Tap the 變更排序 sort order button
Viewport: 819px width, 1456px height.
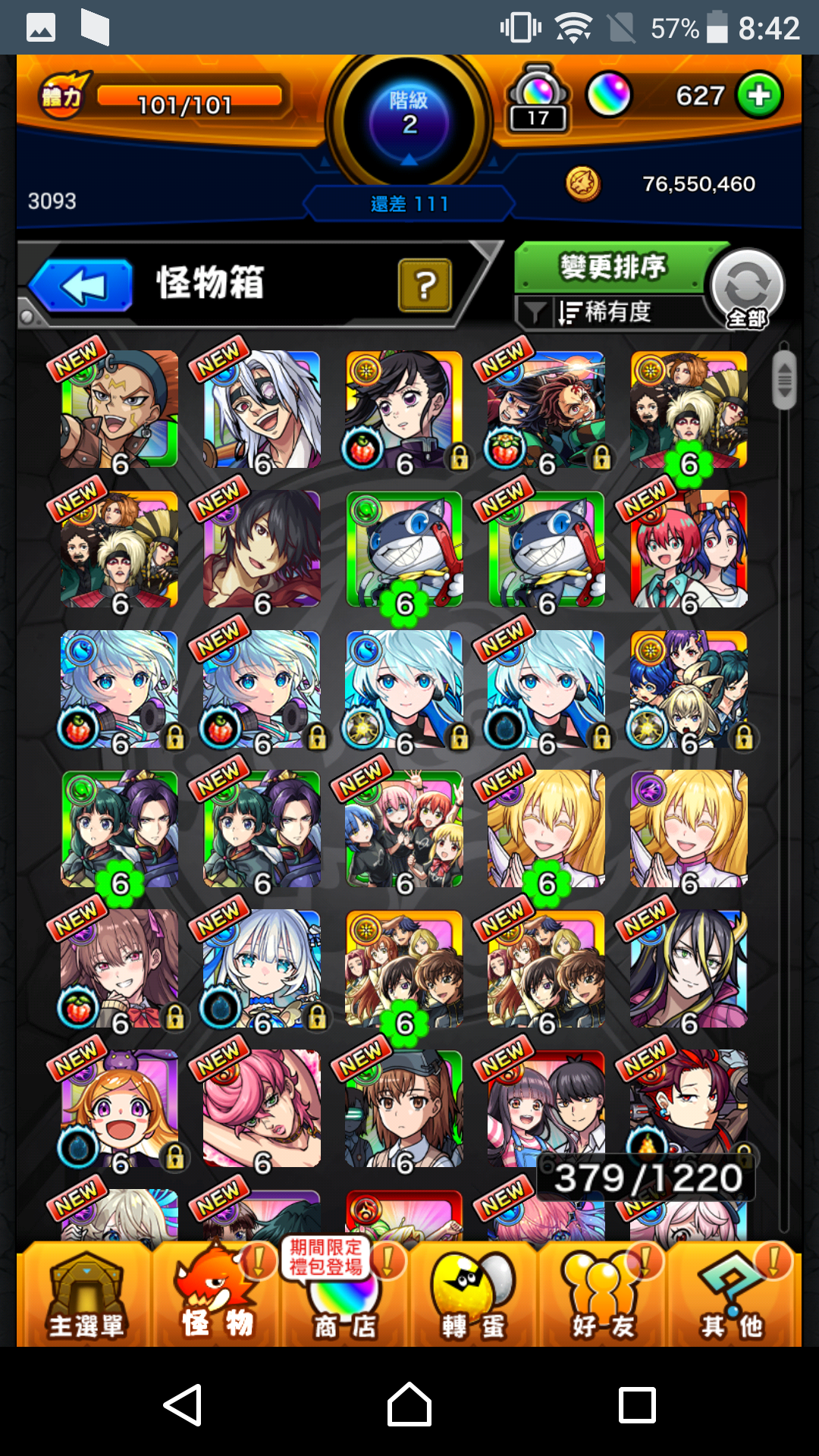613,268
